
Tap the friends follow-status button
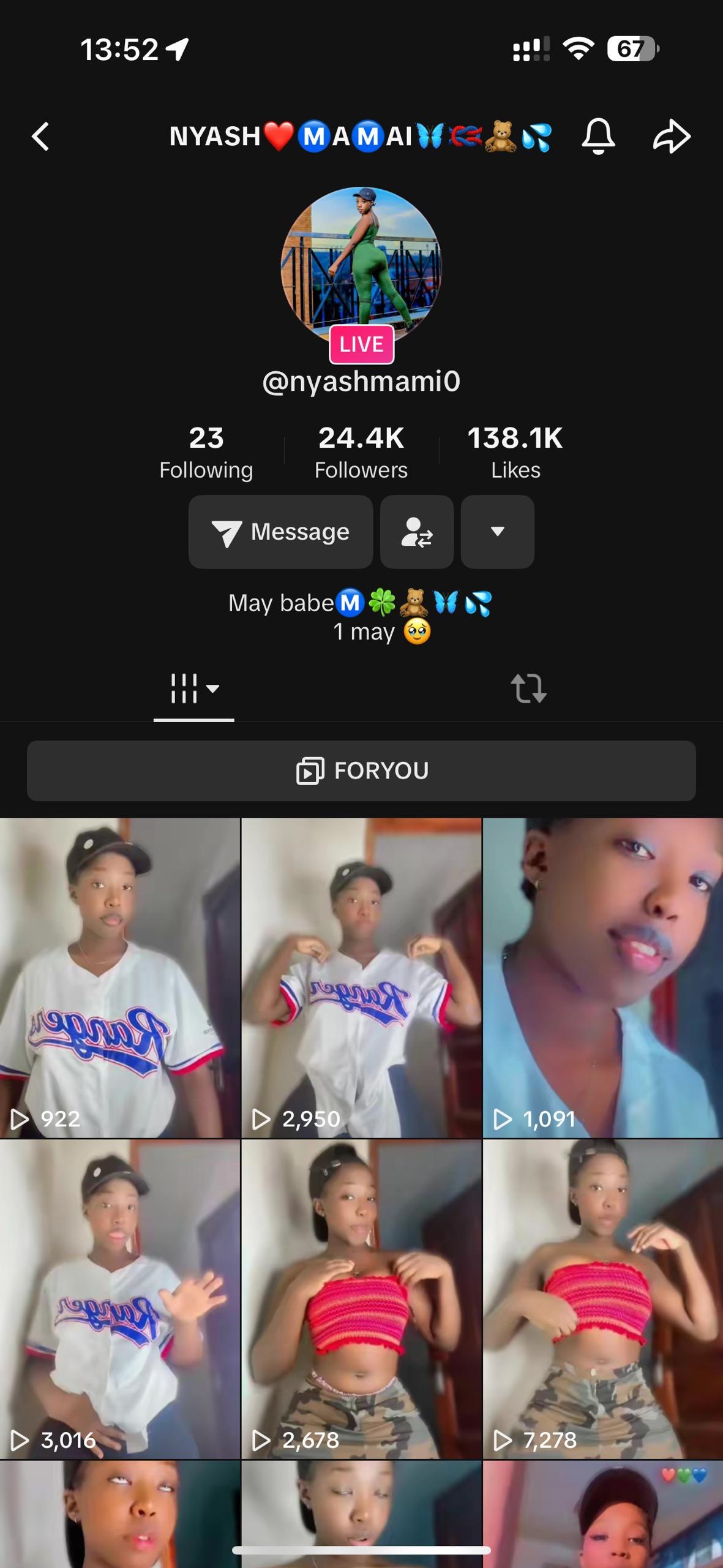[x=416, y=532]
